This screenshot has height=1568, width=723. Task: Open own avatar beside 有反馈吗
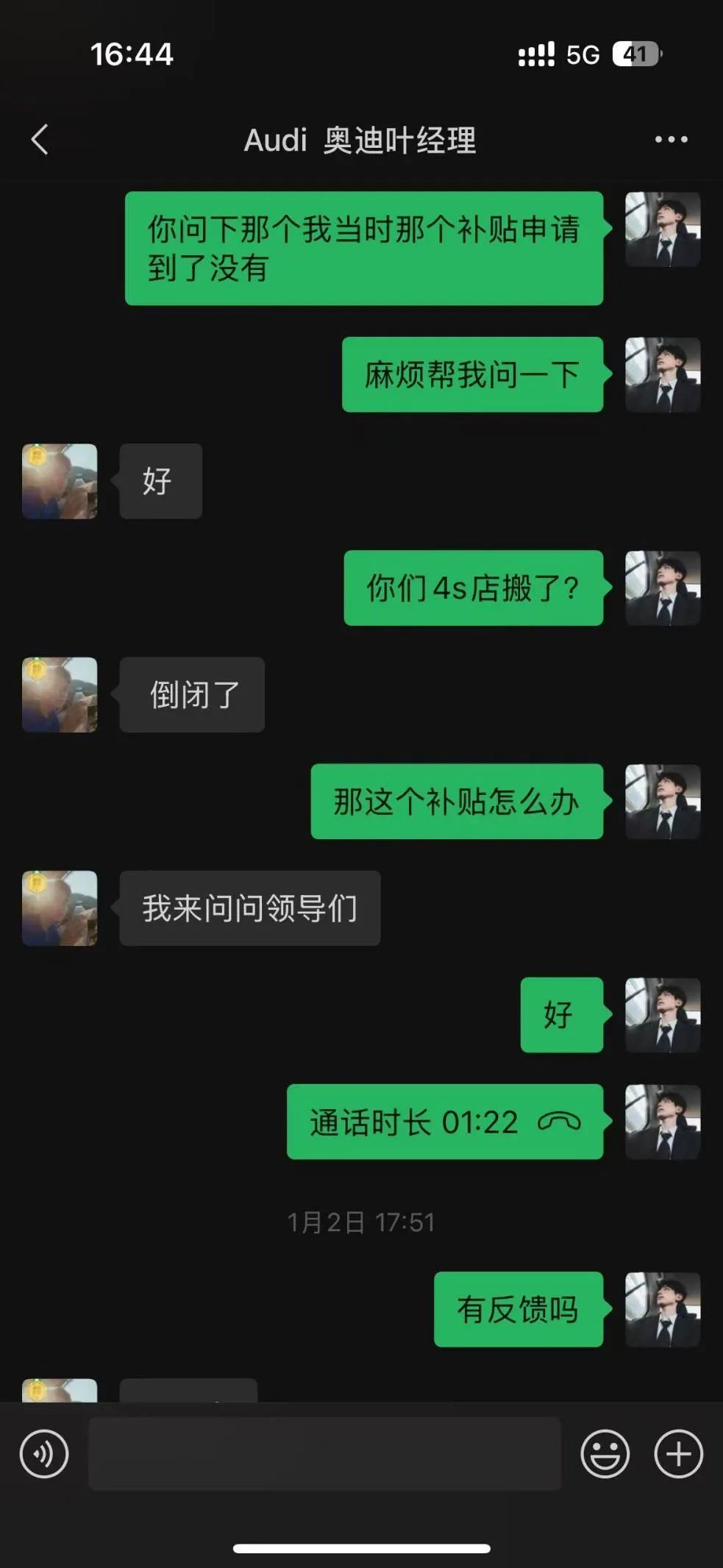tap(662, 1309)
